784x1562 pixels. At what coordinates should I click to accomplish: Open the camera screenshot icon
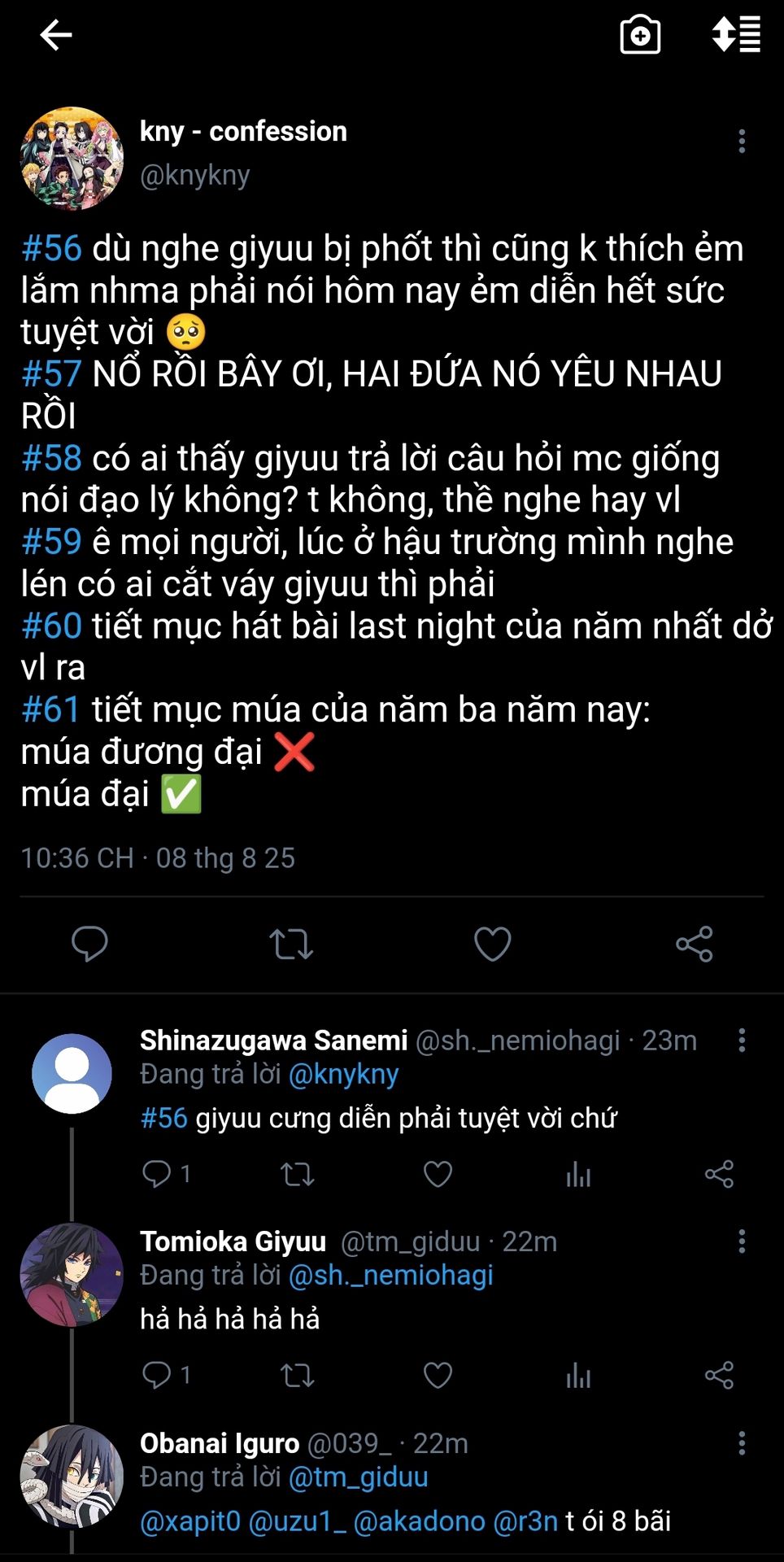640,35
